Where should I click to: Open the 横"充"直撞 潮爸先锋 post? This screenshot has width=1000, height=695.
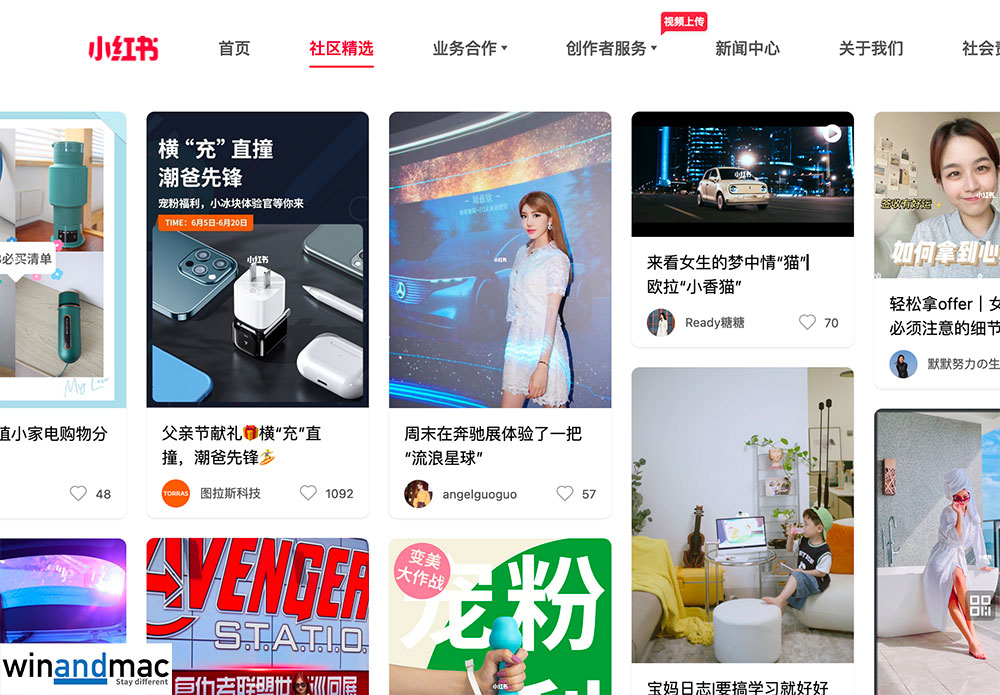point(257,259)
